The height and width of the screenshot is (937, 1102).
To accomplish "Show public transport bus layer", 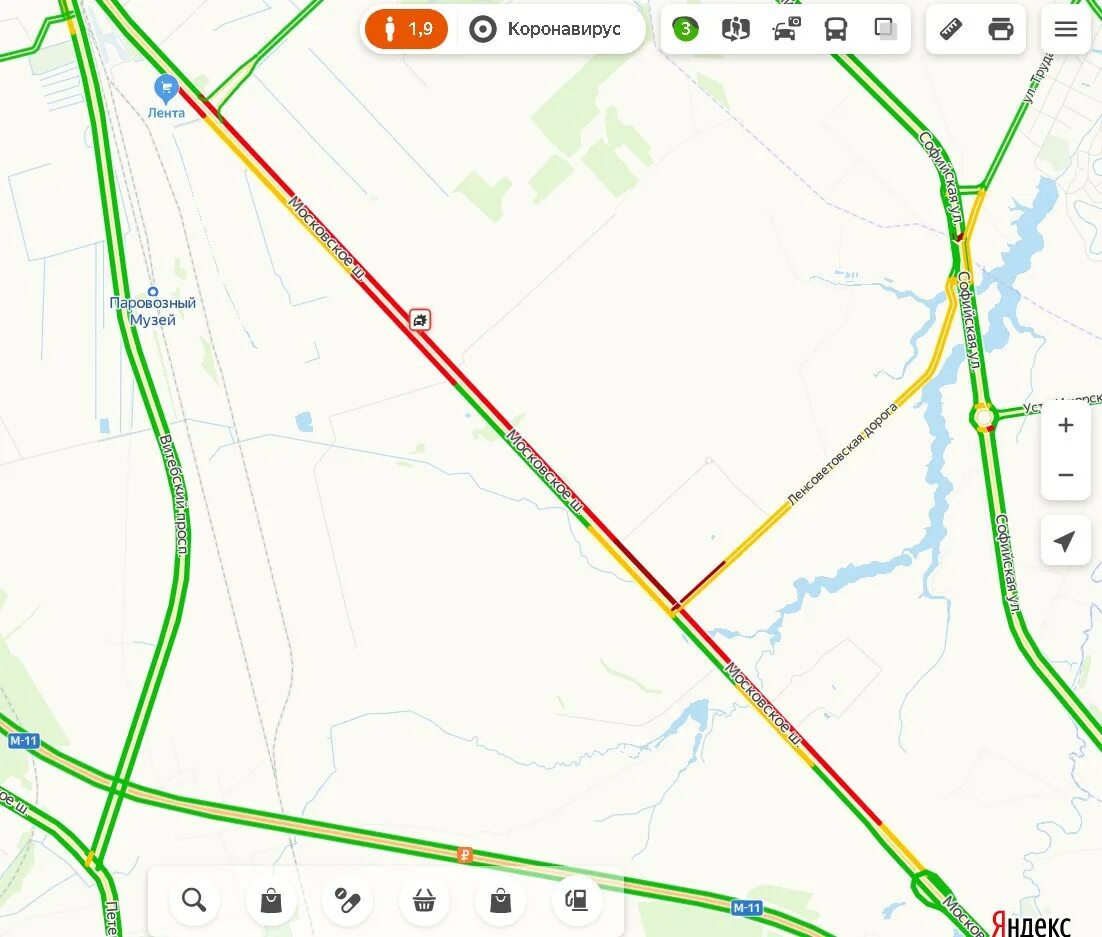I will 836,29.
